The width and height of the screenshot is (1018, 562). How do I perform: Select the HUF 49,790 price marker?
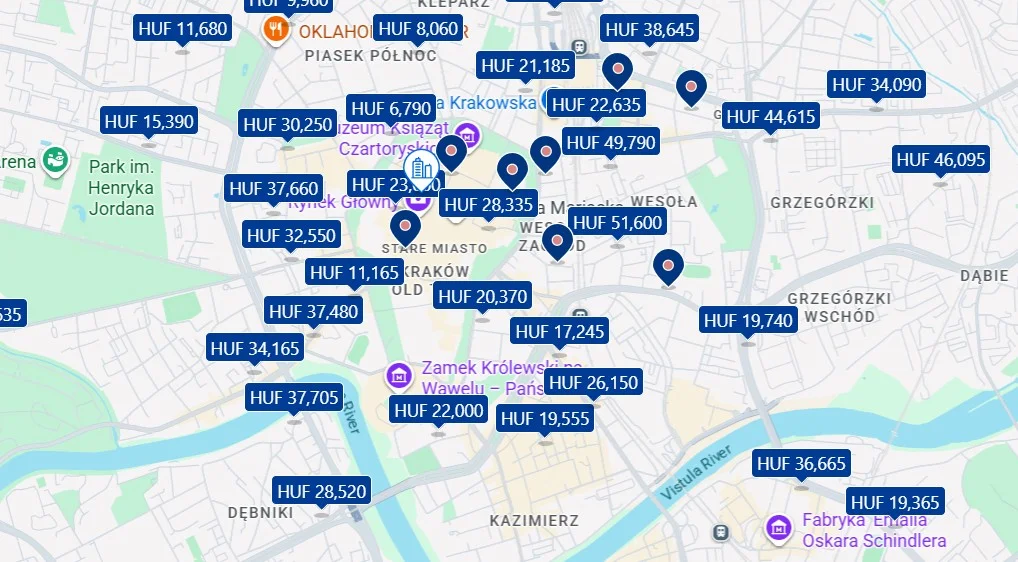pos(611,142)
